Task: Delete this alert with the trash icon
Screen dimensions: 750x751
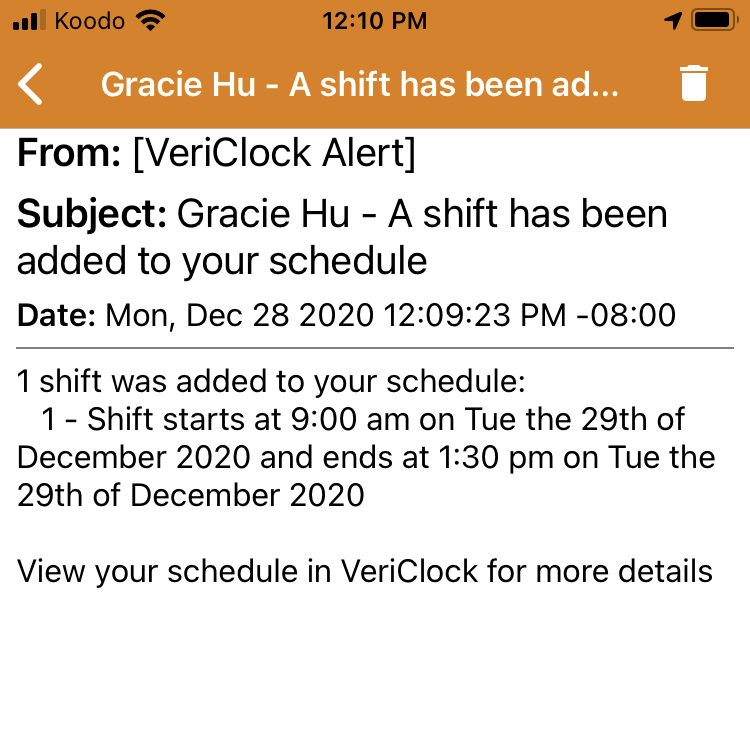Action: point(693,84)
